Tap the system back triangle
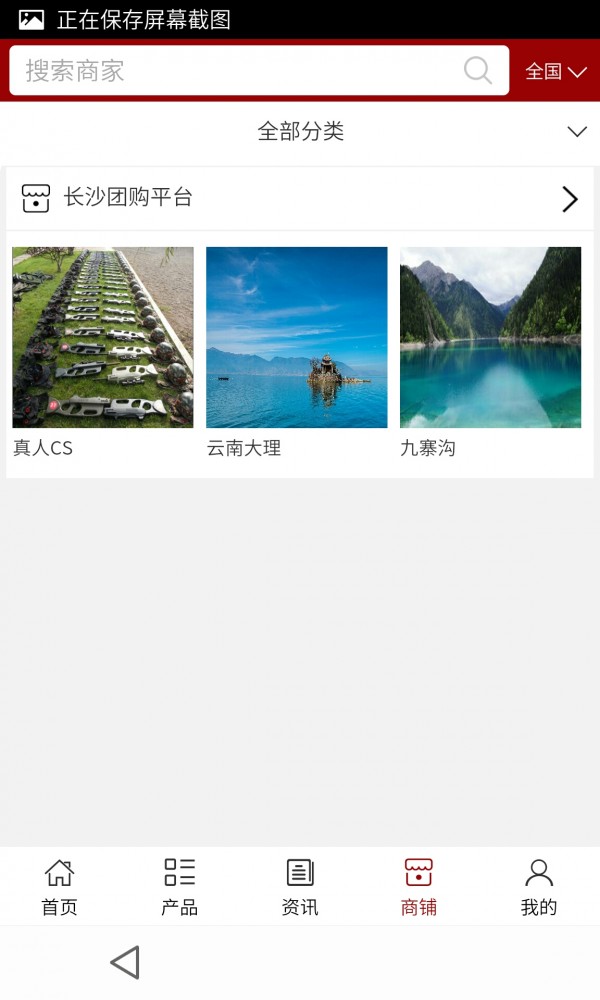Screen dimensions: 600x1000 [125, 962]
